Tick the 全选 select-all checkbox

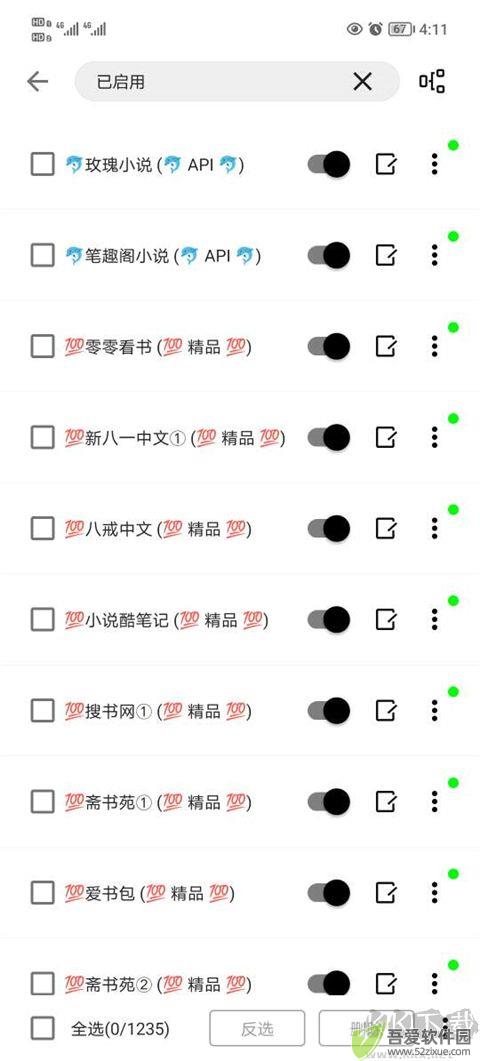tap(43, 1029)
